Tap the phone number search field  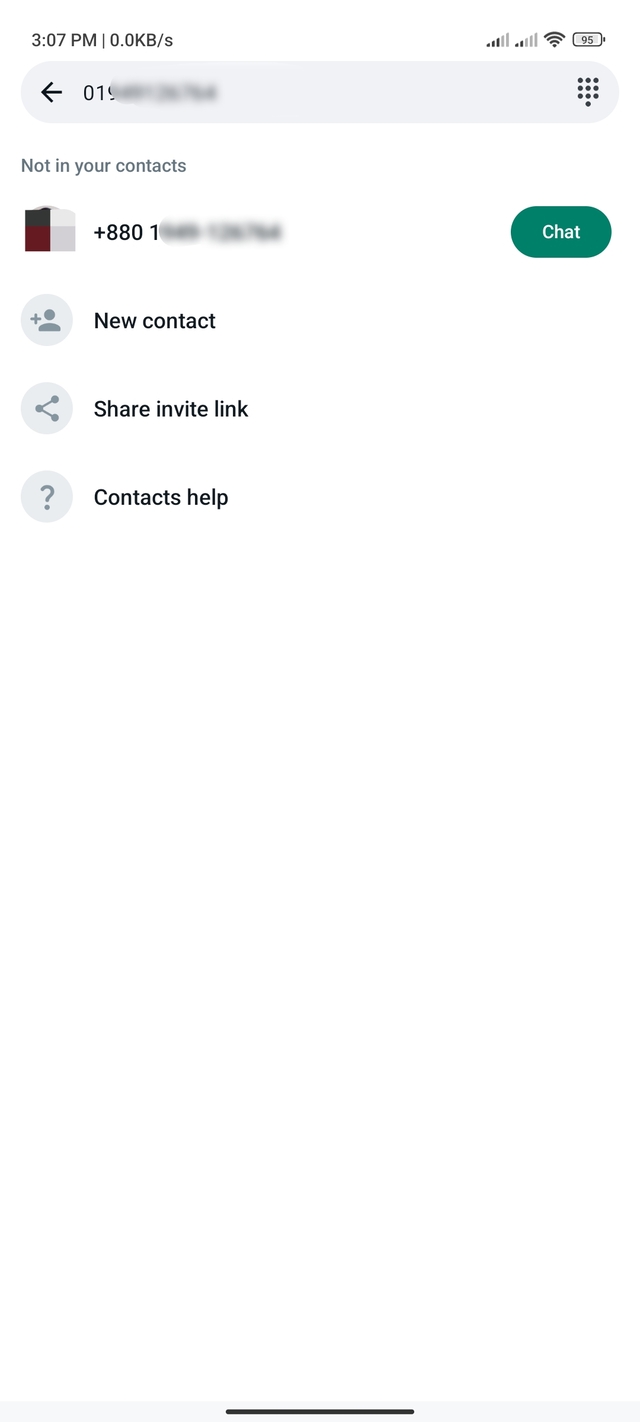click(x=300, y=93)
